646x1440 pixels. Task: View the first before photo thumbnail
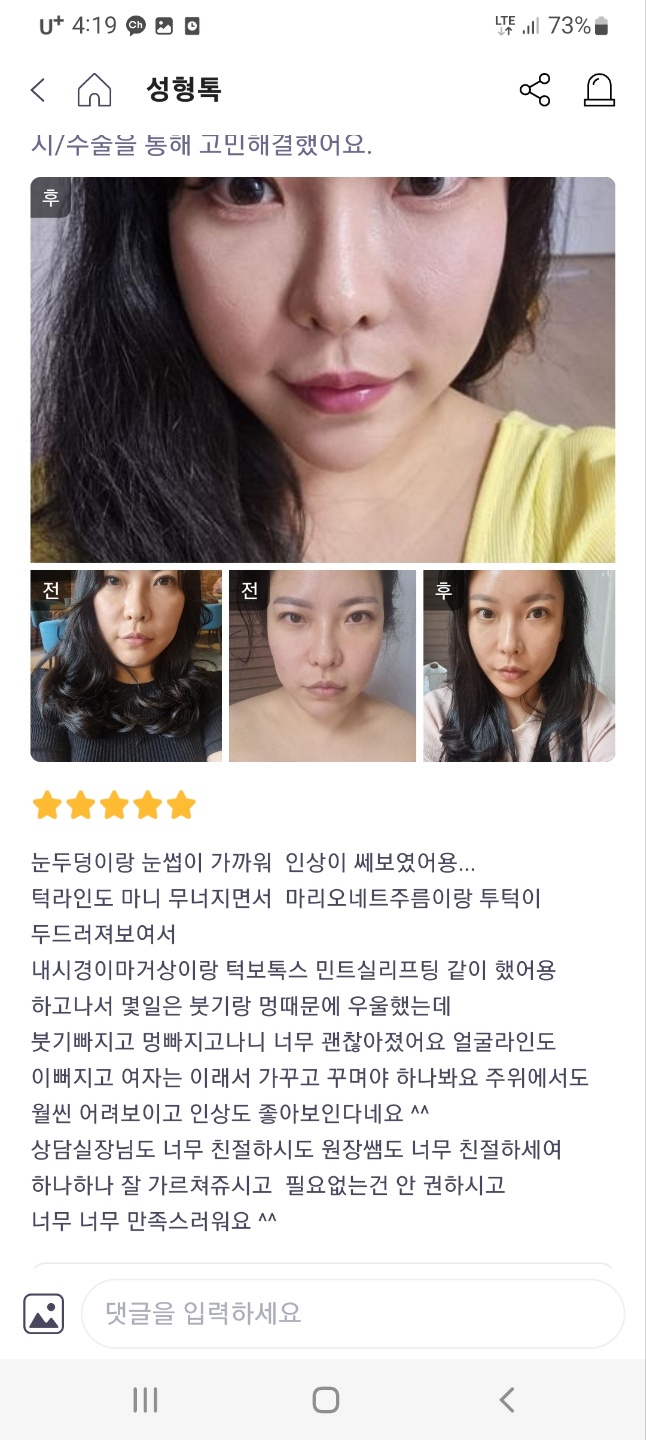(x=126, y=666)
